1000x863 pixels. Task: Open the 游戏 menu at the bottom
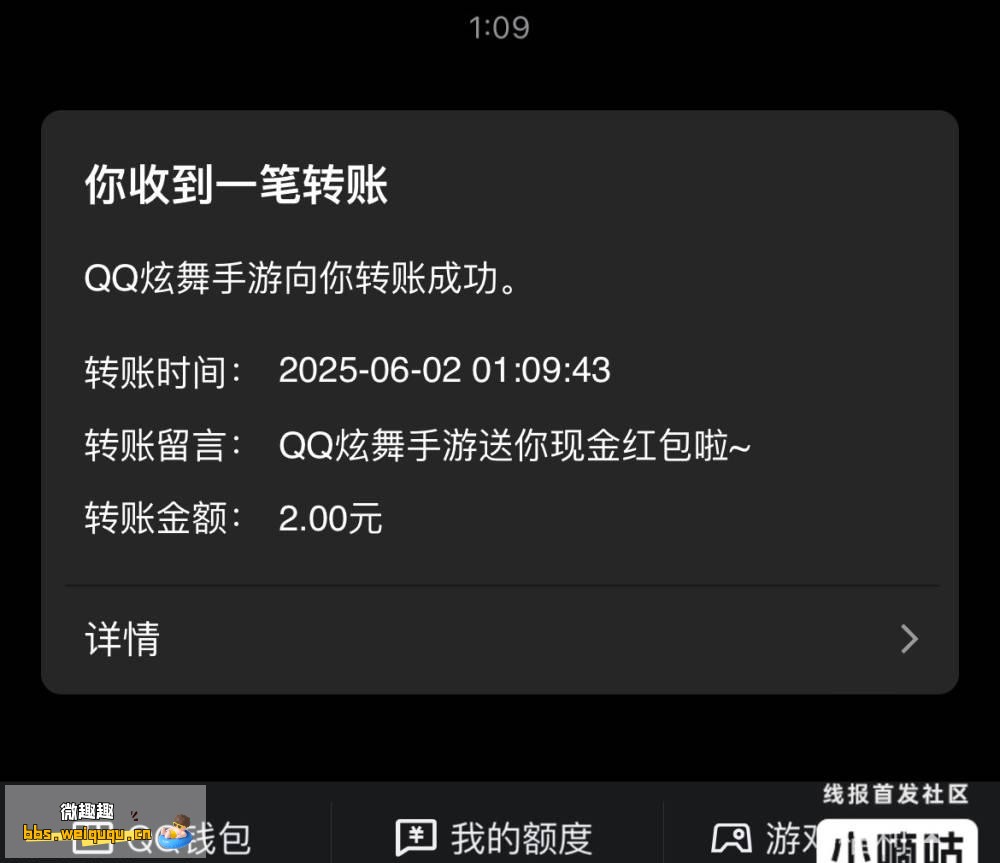760,836
